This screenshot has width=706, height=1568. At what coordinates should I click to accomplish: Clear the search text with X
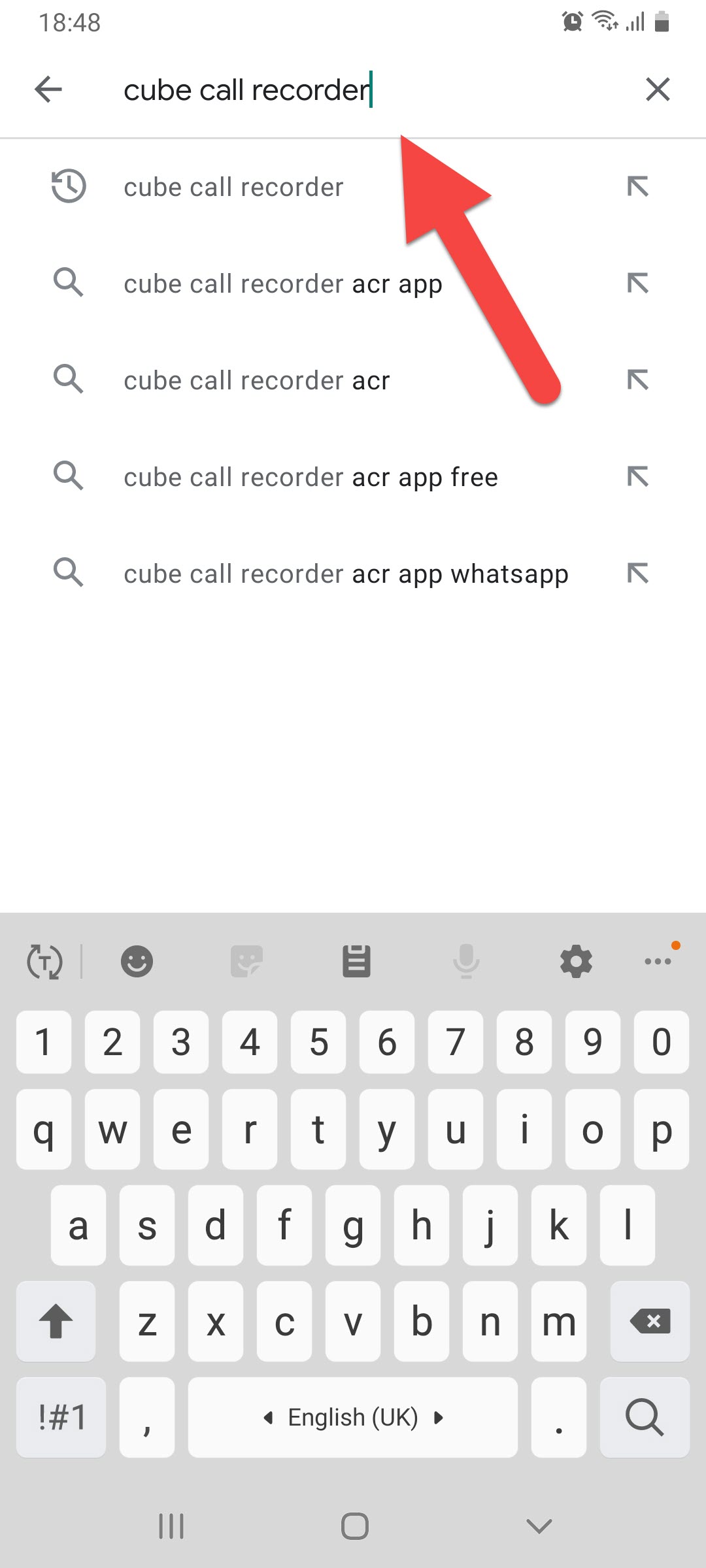coord(658,90)
